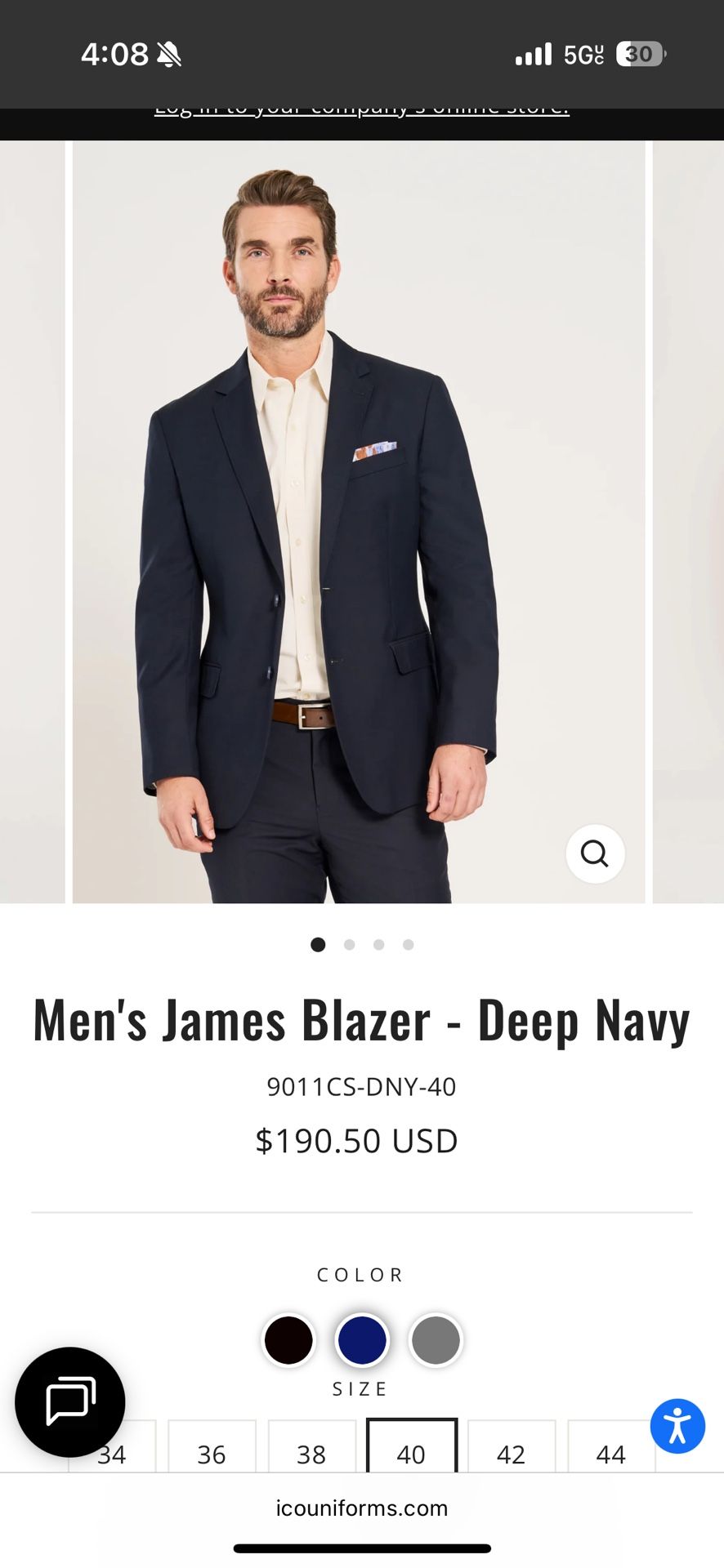This screenshot has height=1568, width=724.
Task: Select the navy blue color swatch
Action: pyautogui.click(x=362, y=1340)
